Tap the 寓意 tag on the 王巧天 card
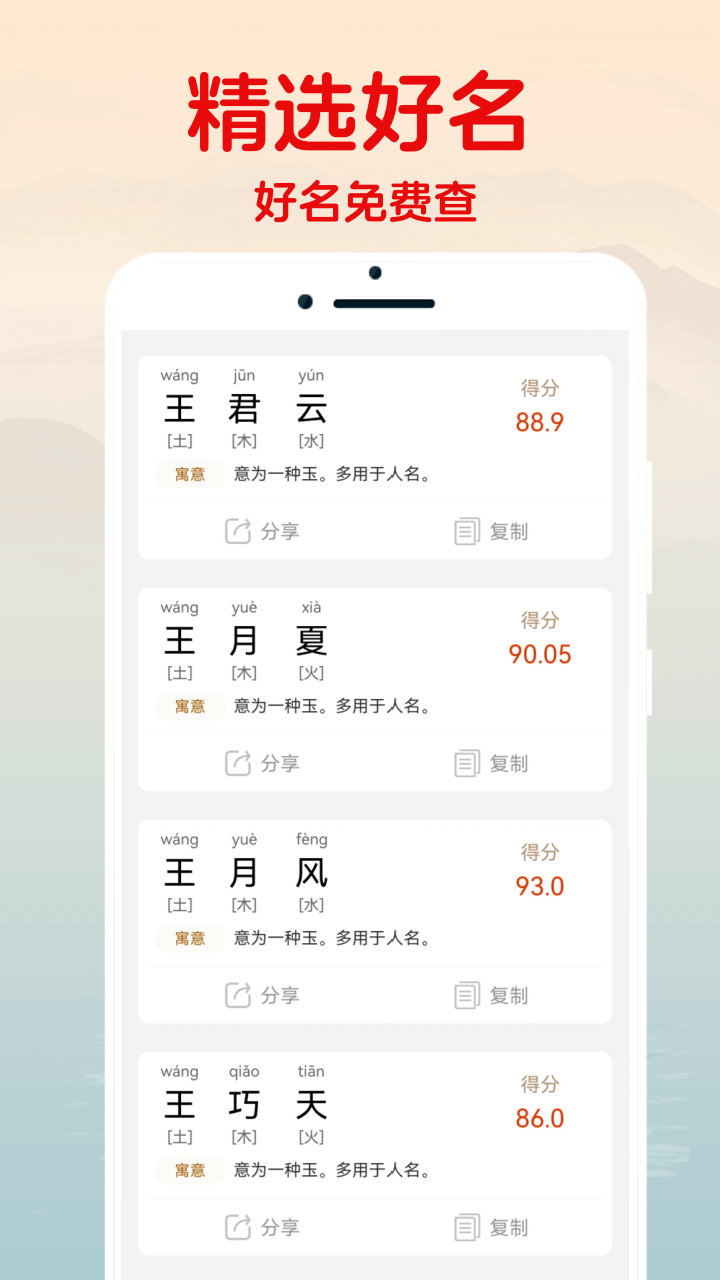Image resolution: width=720 pixels, height=1280 pixels. 190,1170
